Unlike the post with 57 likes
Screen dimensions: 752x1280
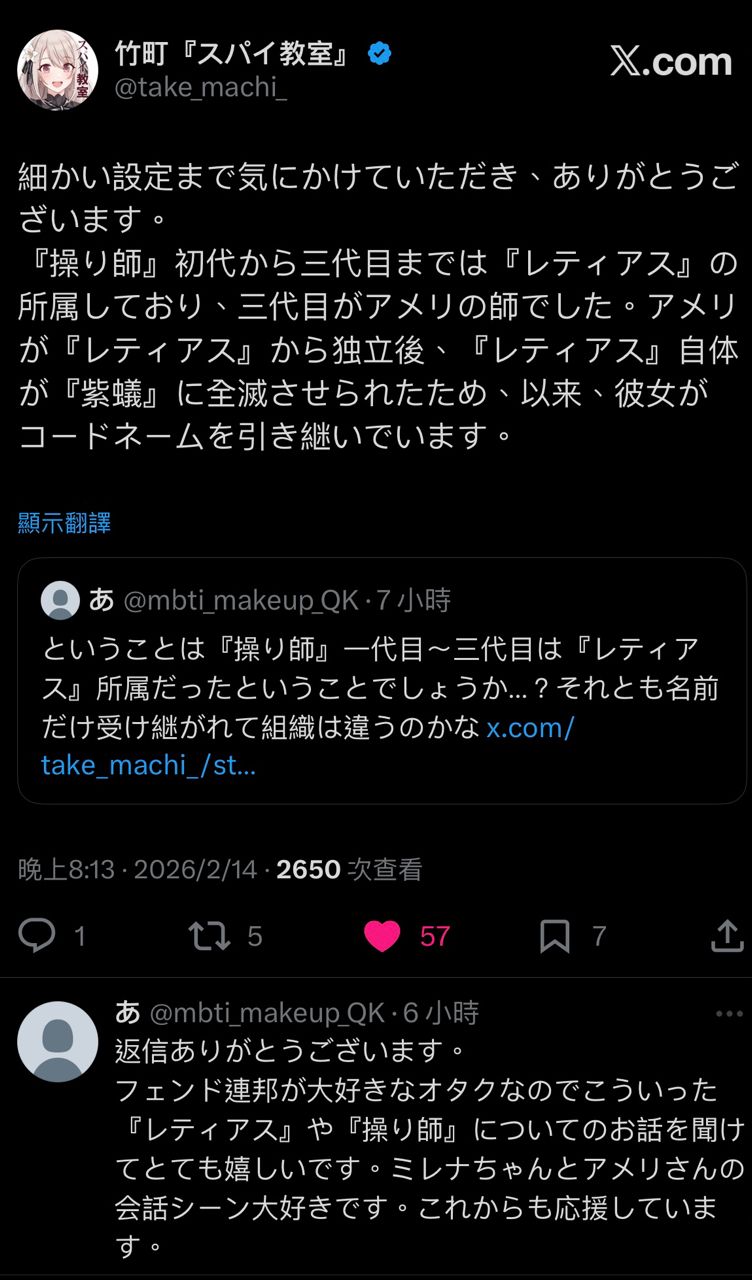[382, 936]
